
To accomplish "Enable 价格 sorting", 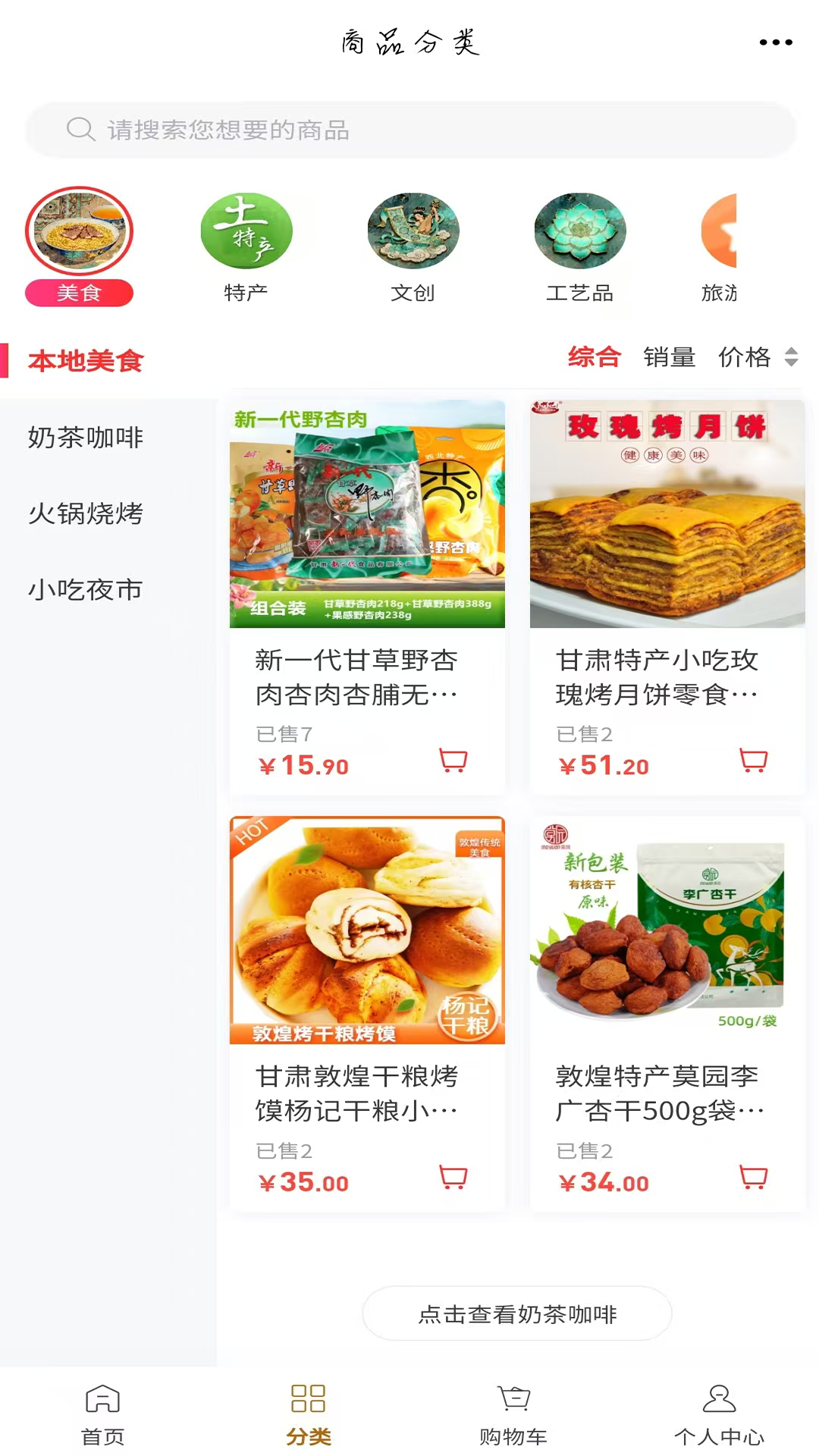I will (746, 356).
